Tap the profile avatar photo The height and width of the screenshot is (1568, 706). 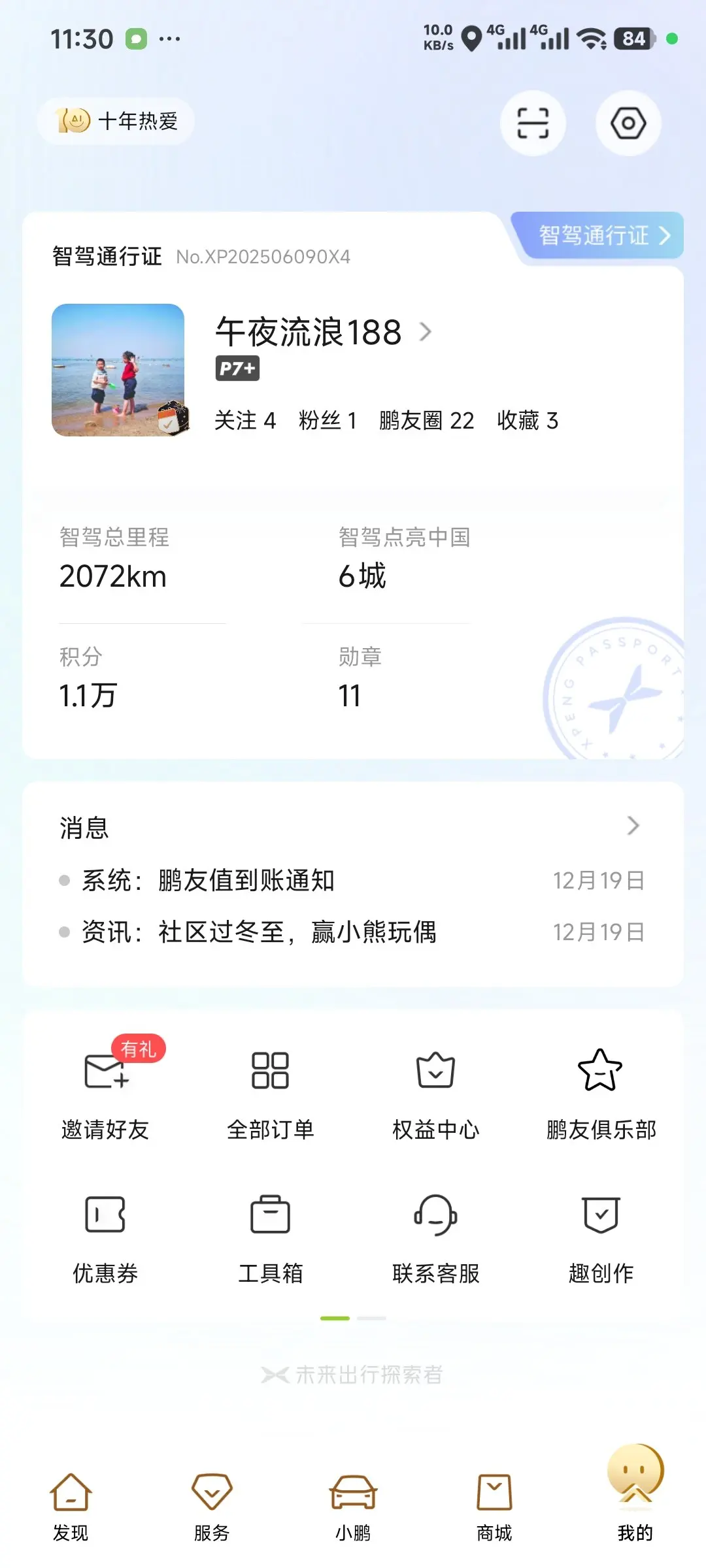[x=118, y=370]
